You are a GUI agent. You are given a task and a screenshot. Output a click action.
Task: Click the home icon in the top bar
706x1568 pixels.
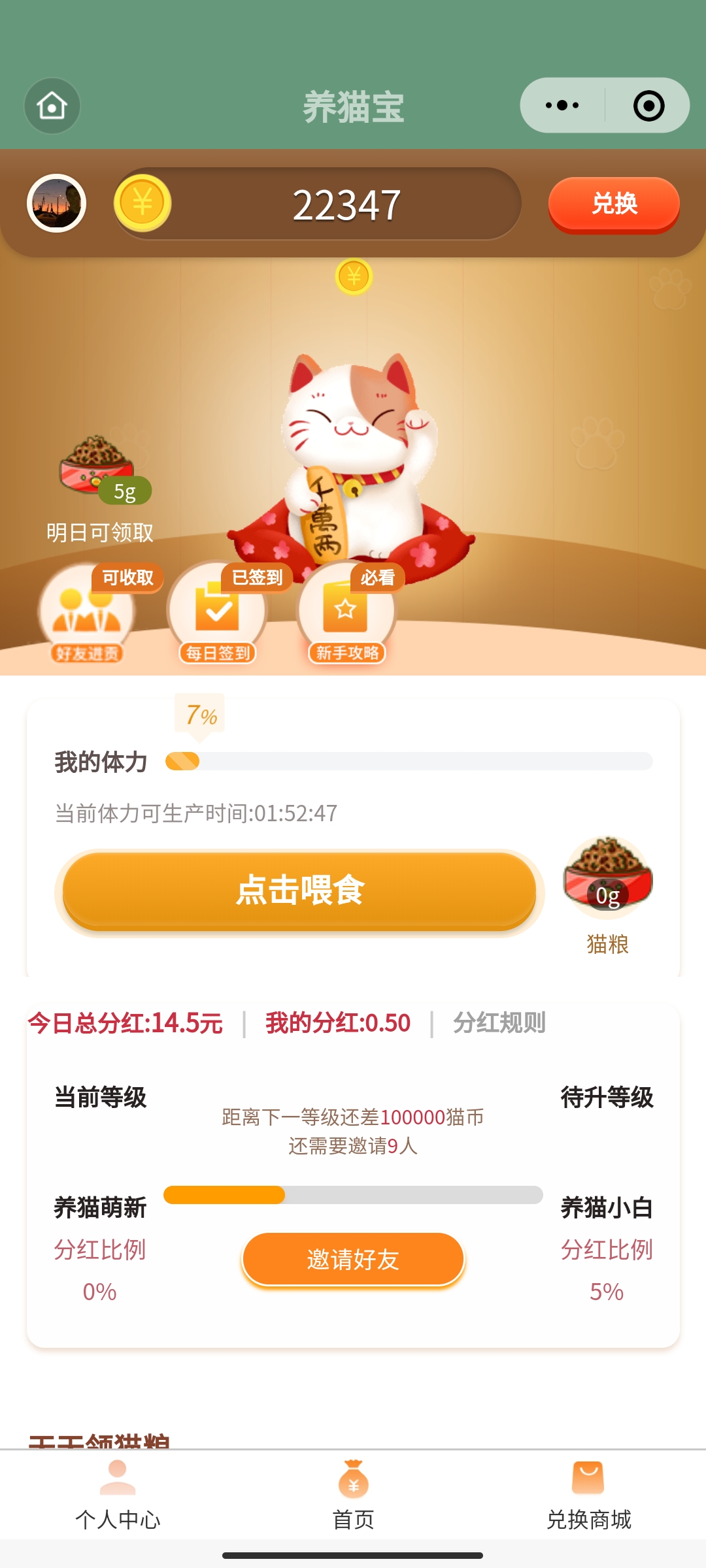(52, 106)
